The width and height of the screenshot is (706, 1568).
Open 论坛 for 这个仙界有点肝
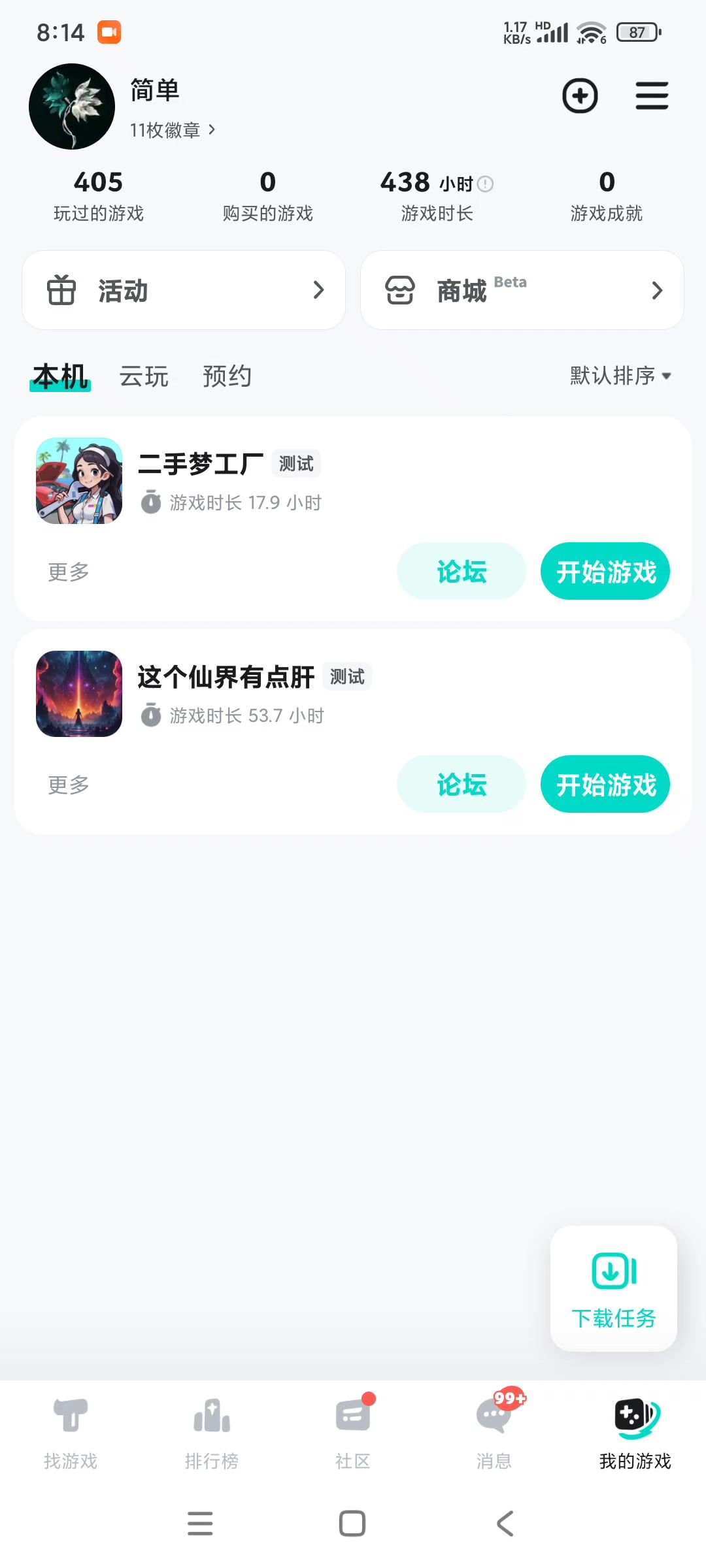[462, 785]
